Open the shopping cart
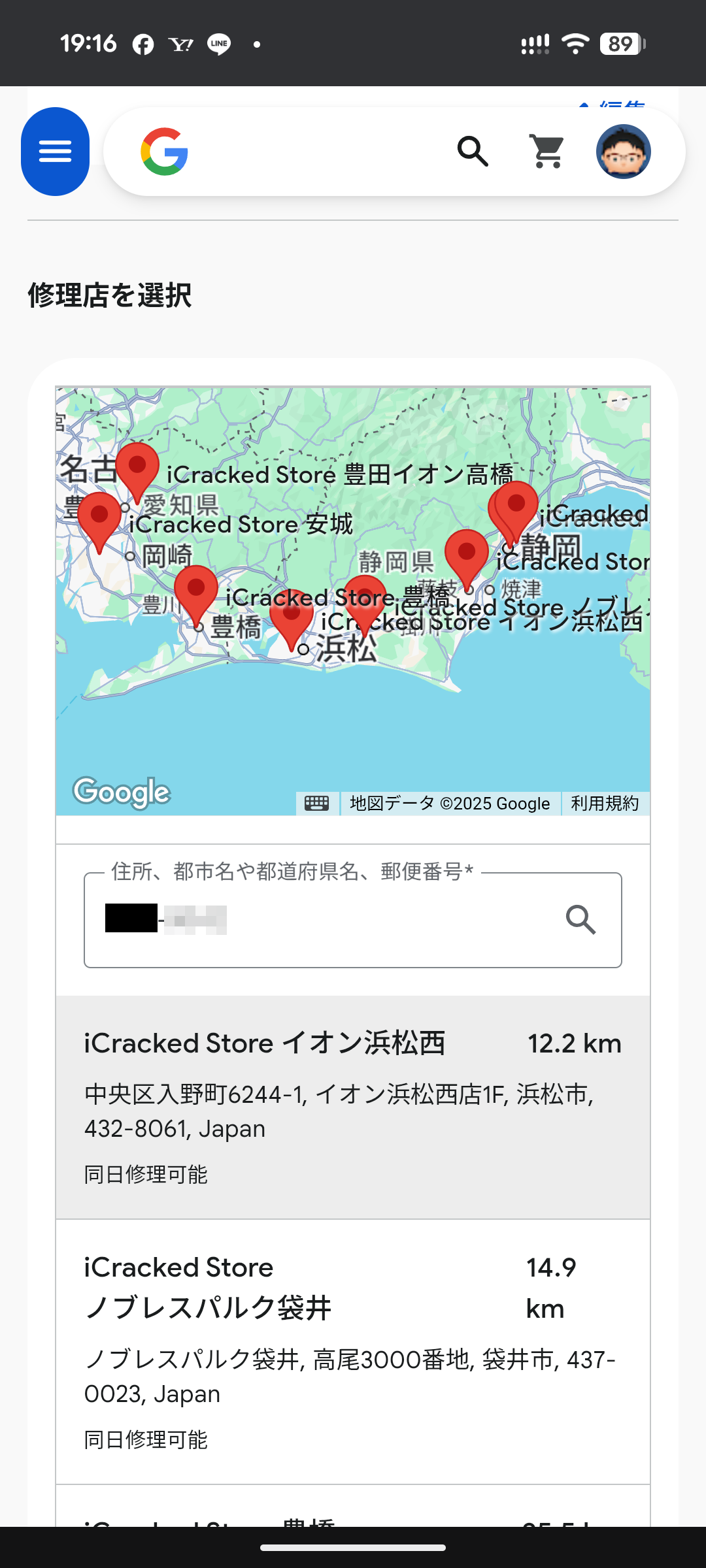This screenshot has width=706, height=1568. pos(548,152)
